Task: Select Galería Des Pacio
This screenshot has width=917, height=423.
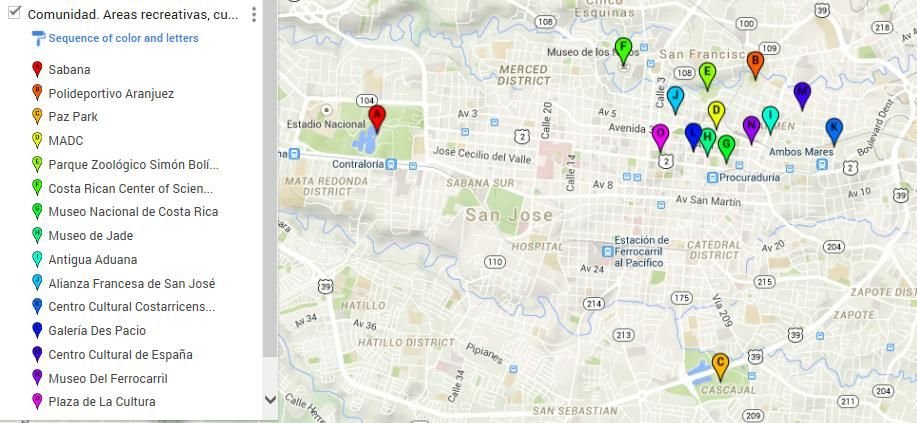Action: pos(97,331)
